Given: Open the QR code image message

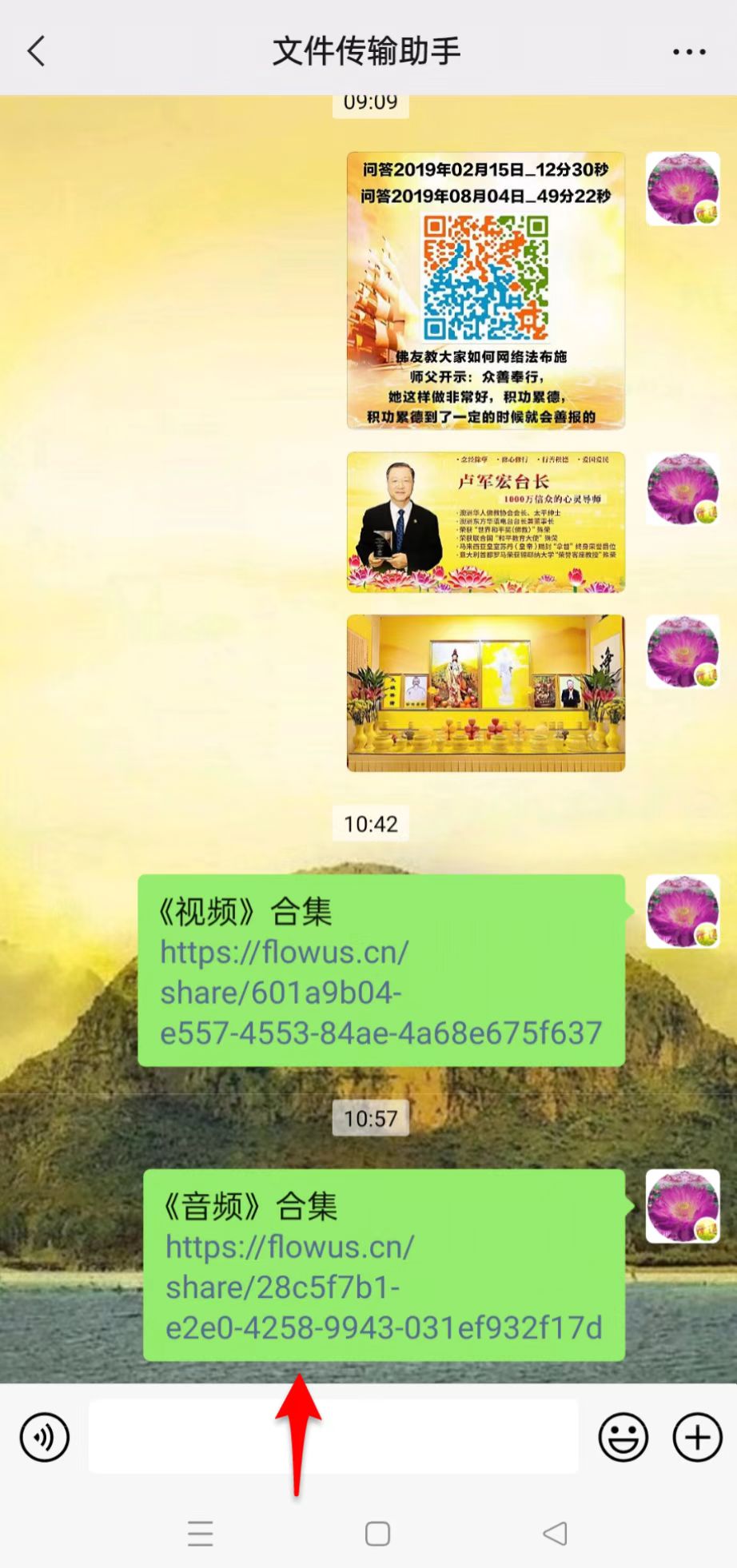Looking at the screenshot, I should click(x=485, y=290).
